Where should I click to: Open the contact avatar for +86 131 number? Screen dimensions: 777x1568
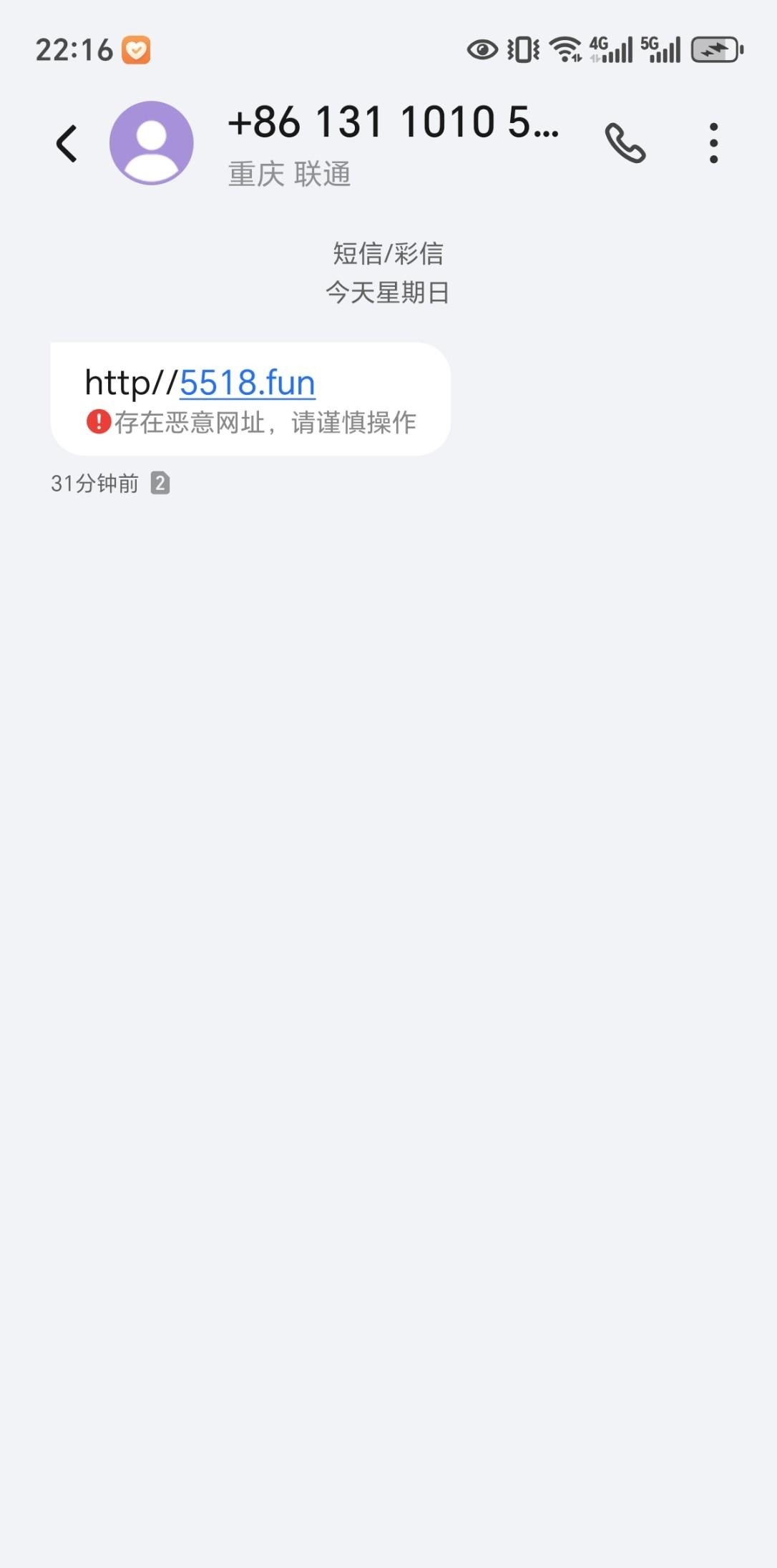151,143
